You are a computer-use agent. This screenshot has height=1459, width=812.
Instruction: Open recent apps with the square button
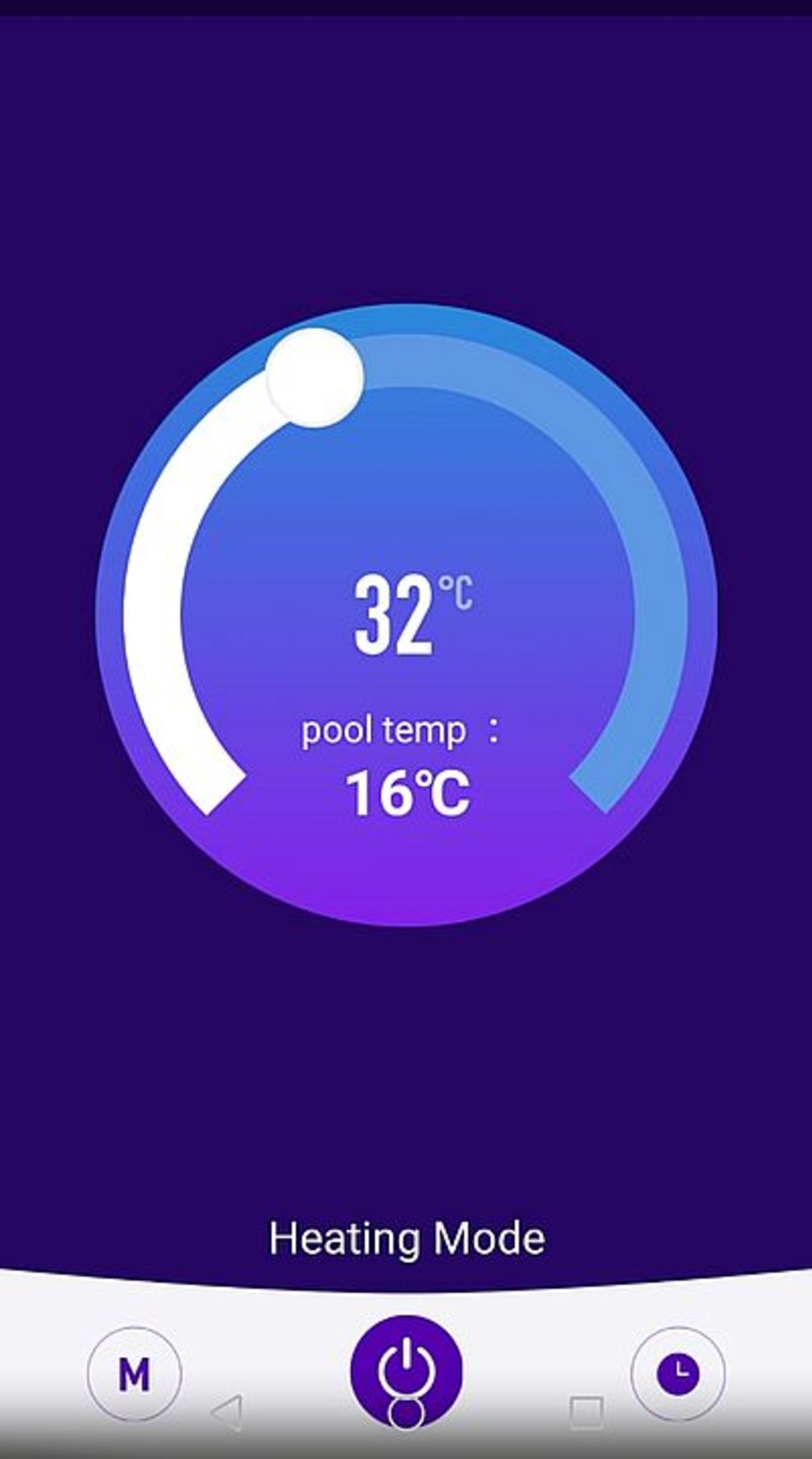(587, 1412)
